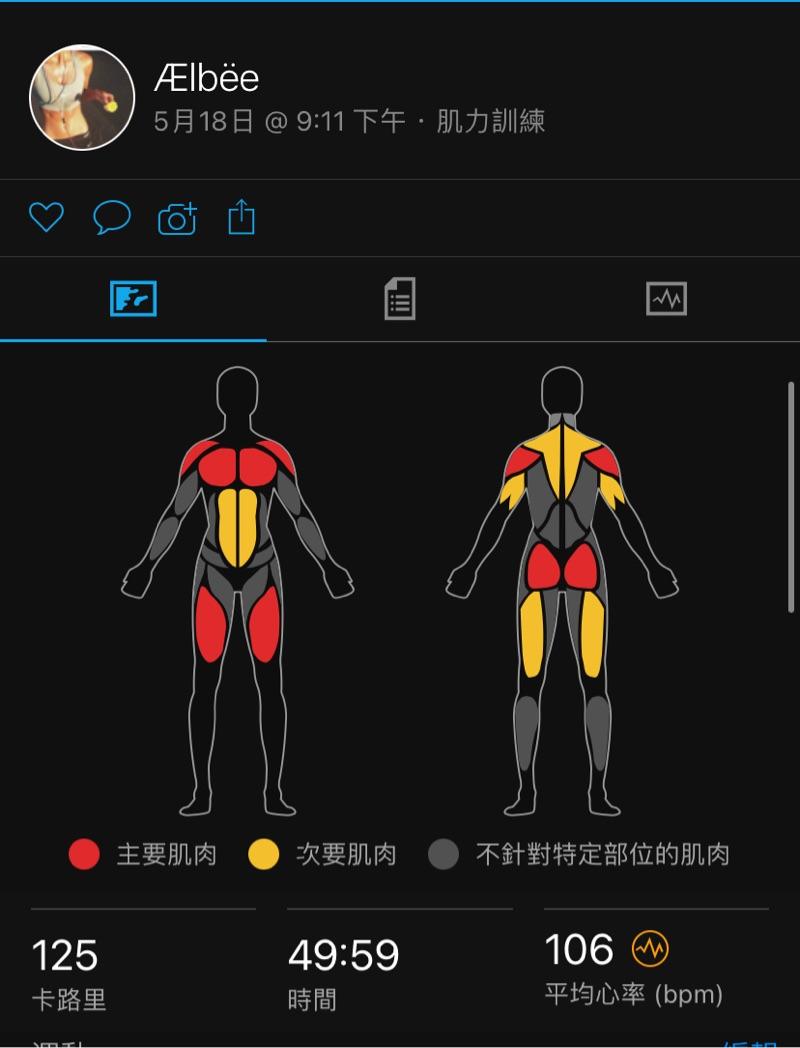This screenshot has width=800, height=1048.
Task: Add a photo to the activity
Action: (177, 218)
